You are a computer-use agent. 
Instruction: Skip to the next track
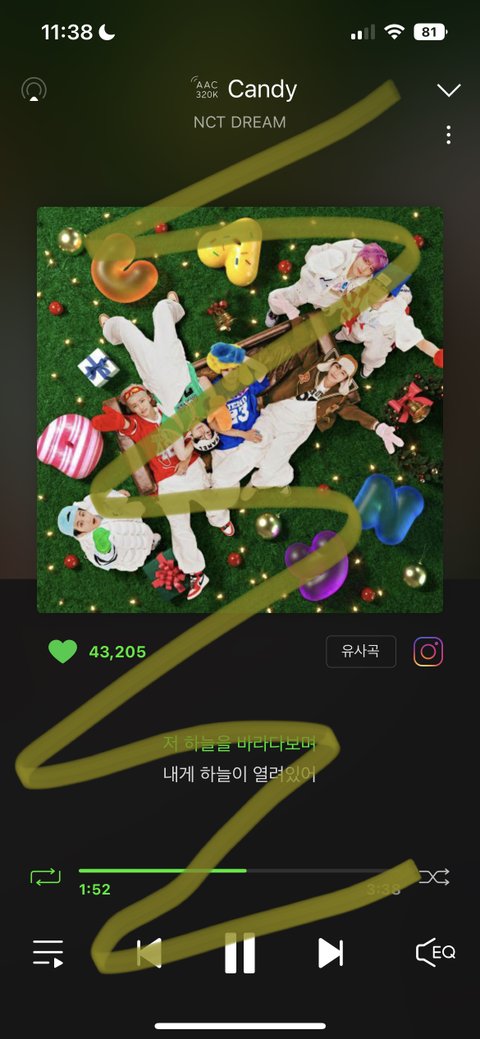click(330, 953)
